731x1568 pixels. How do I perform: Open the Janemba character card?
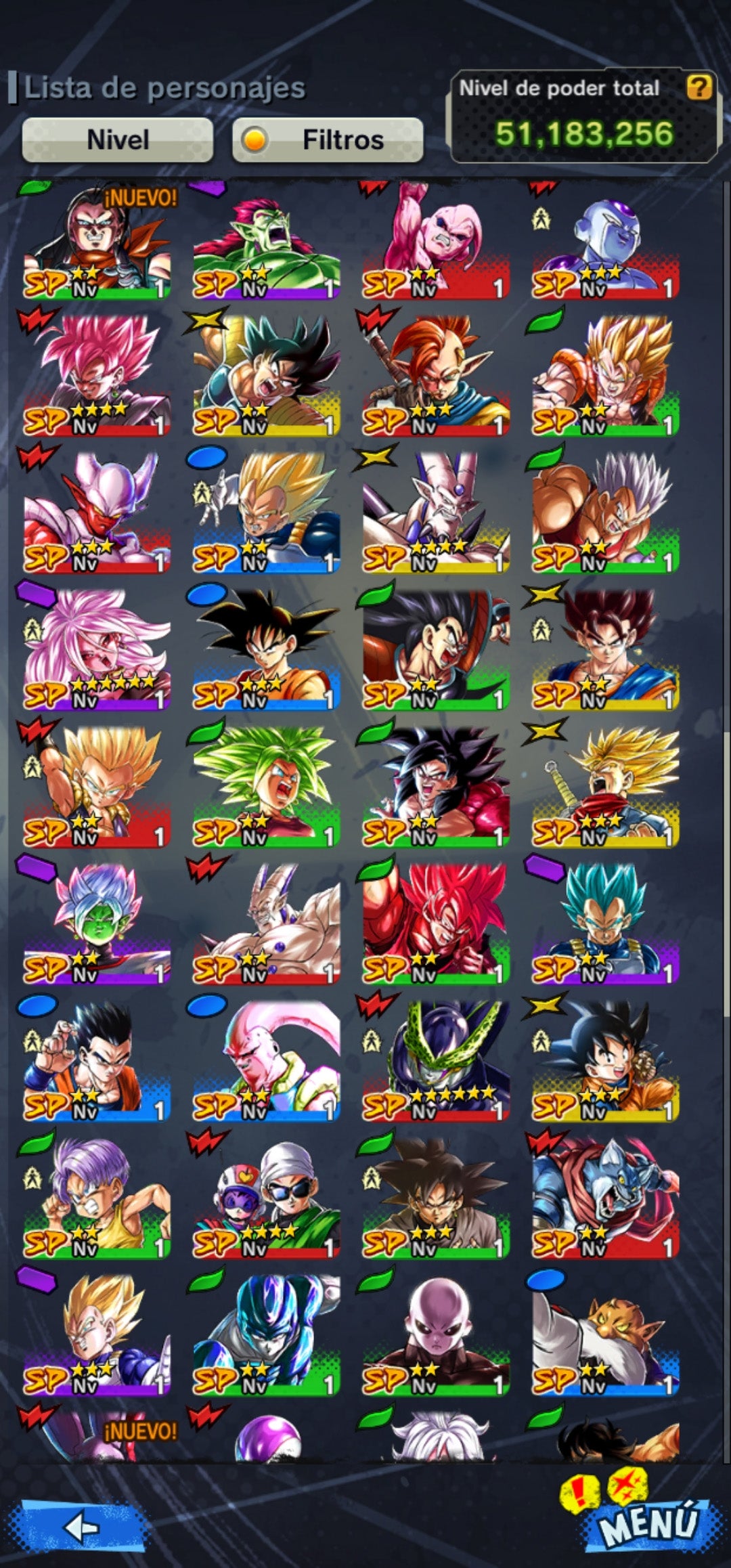coord(97,513)
